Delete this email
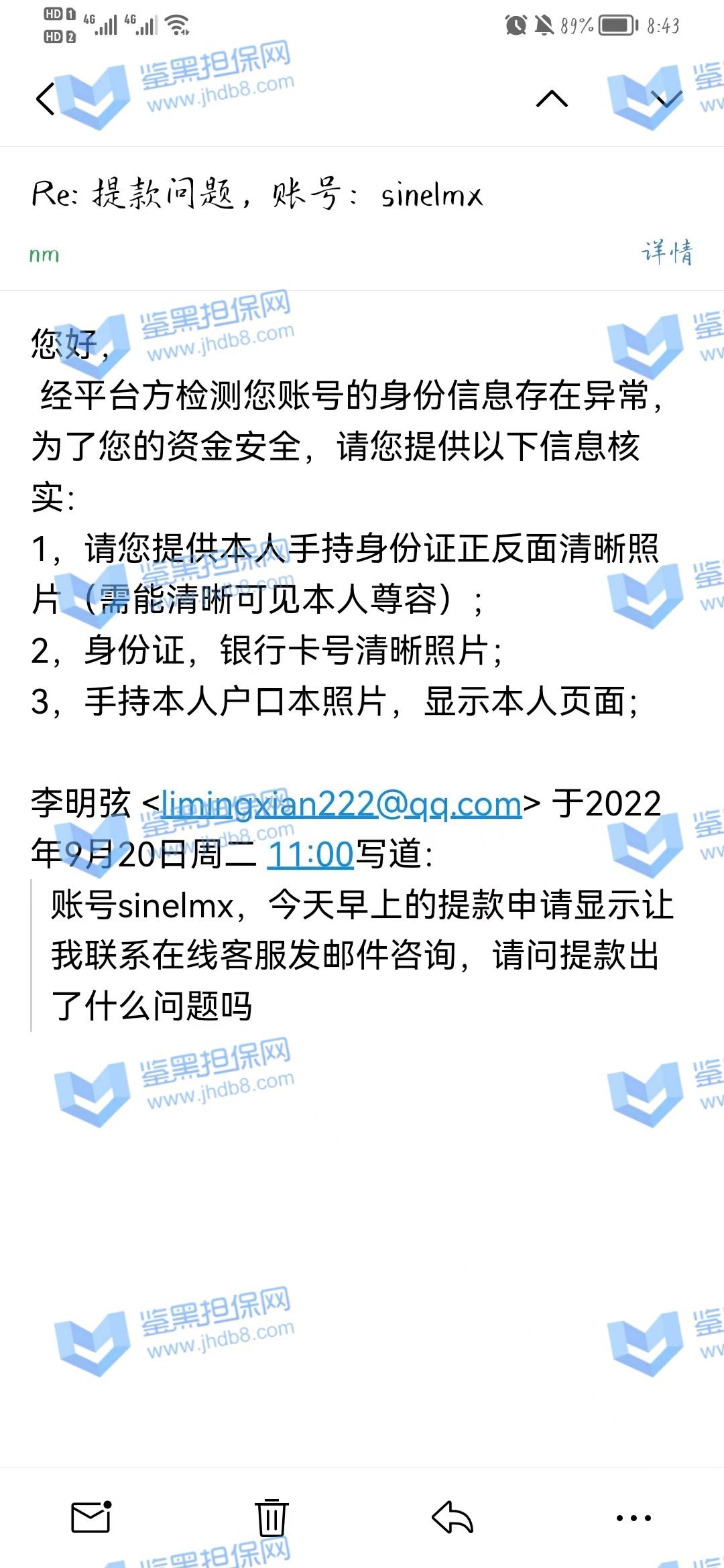This screenshot has width=724, height=1568. 271,1517
